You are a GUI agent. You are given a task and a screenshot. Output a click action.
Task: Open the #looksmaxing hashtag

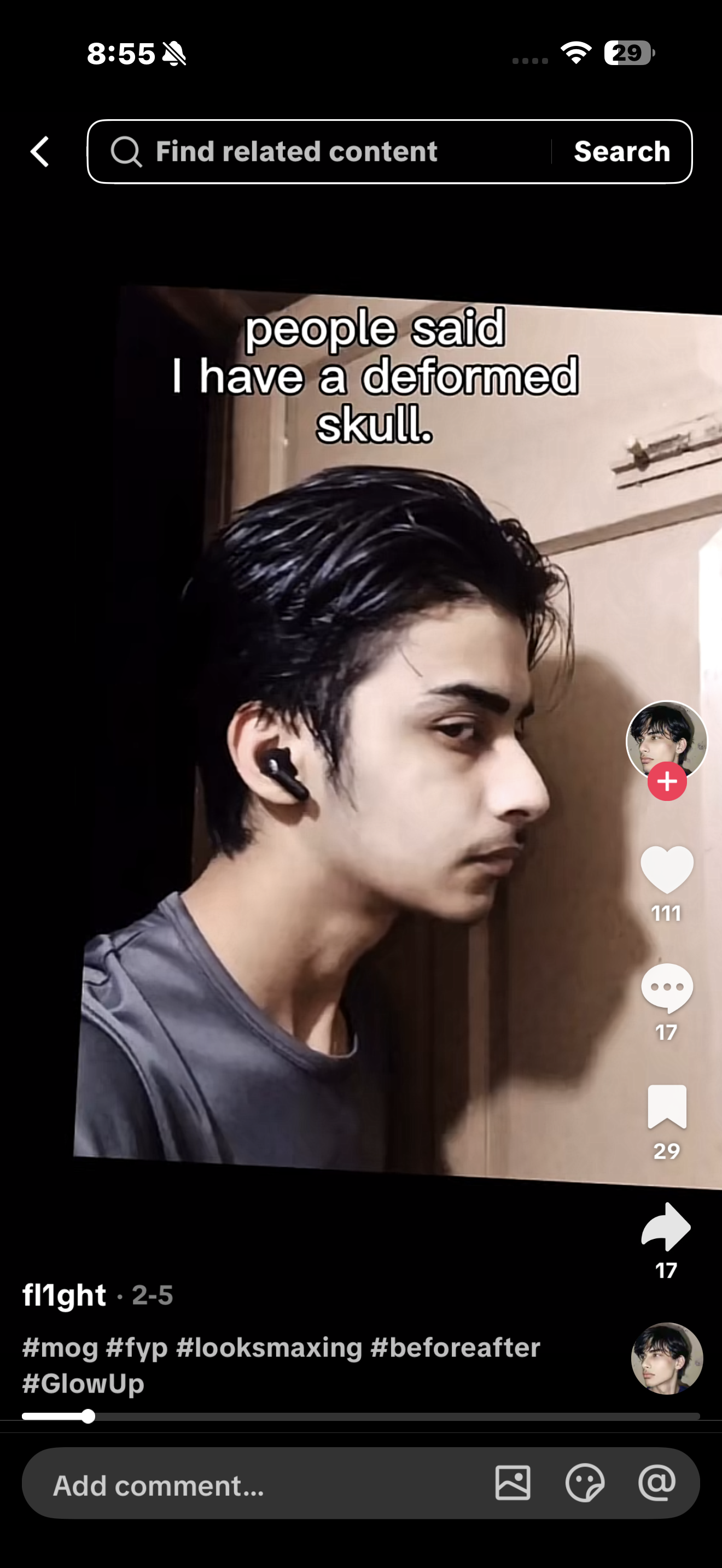tap(269, 1348)
